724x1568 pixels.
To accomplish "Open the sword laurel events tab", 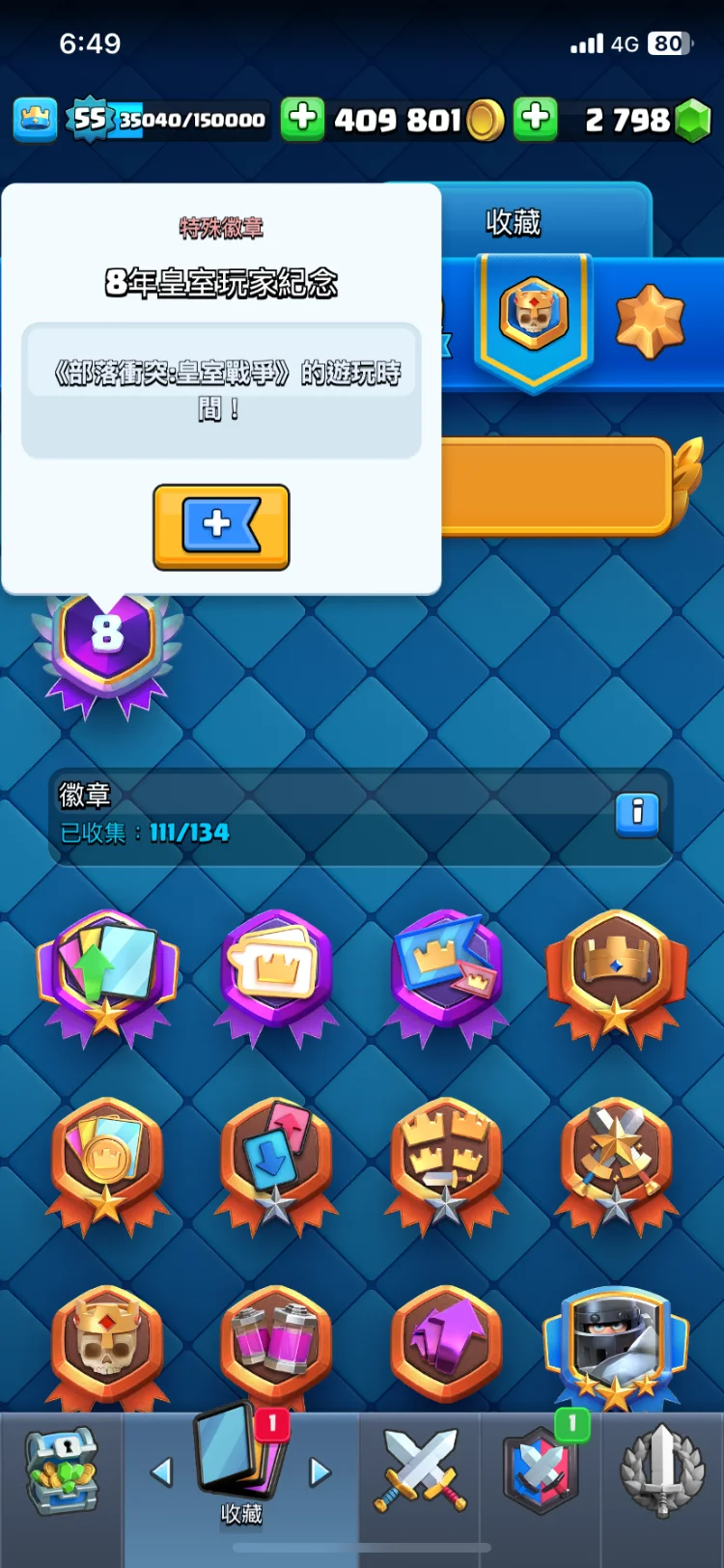I will tap(662, 1471).
